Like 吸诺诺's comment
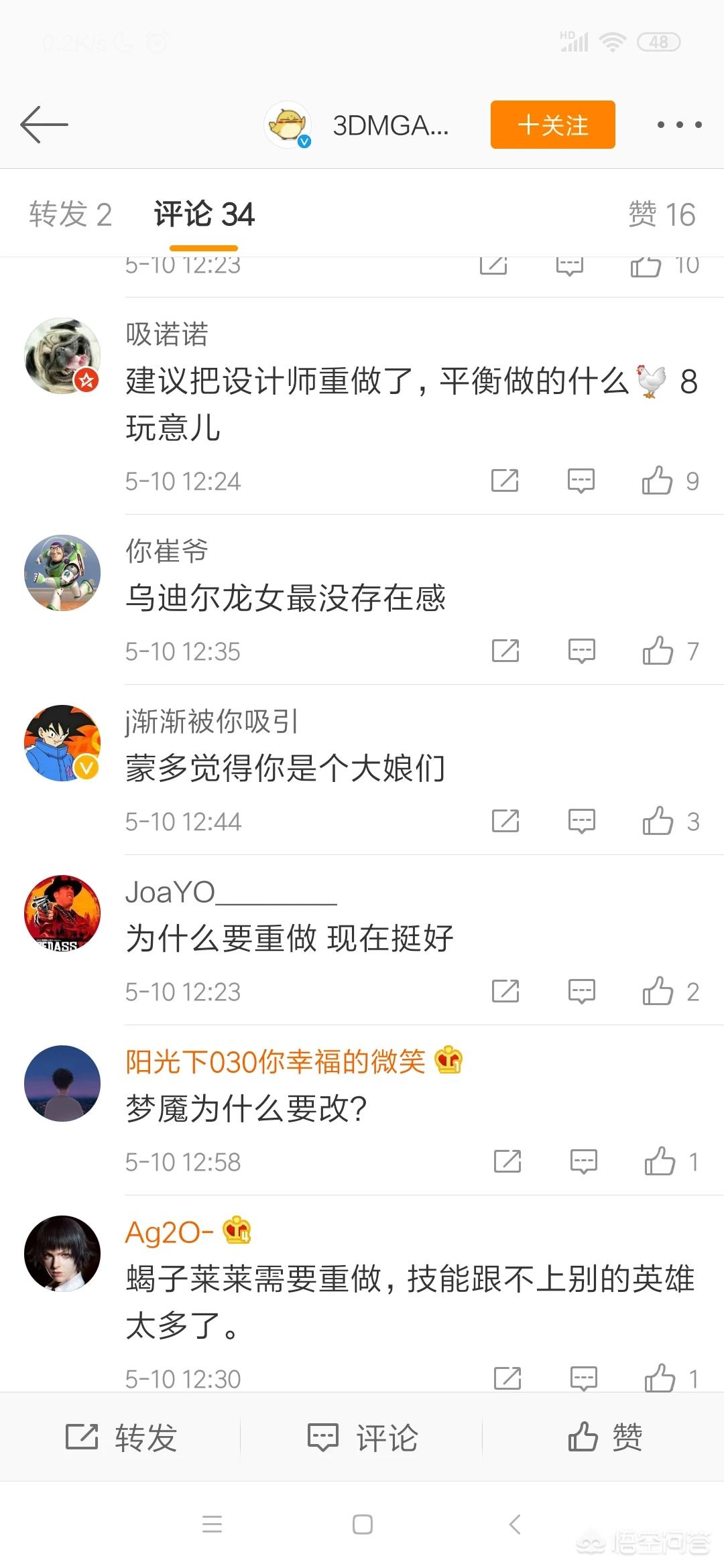This screenshot has width=724, height=1568. 658,480
